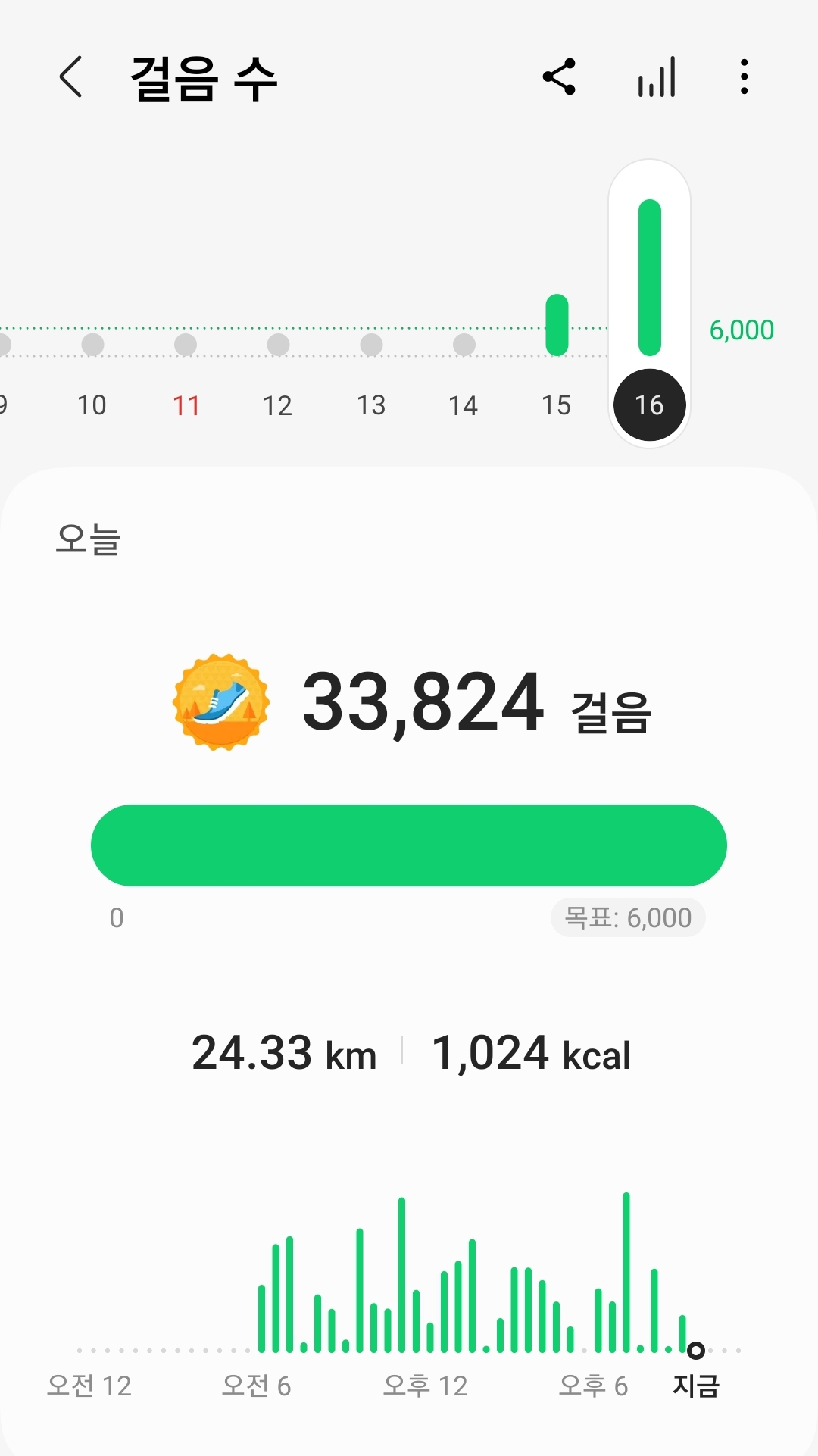Open the more options menu
Image resolution: width=818 pixels, height=1456 pixels.
pos(745,77)
